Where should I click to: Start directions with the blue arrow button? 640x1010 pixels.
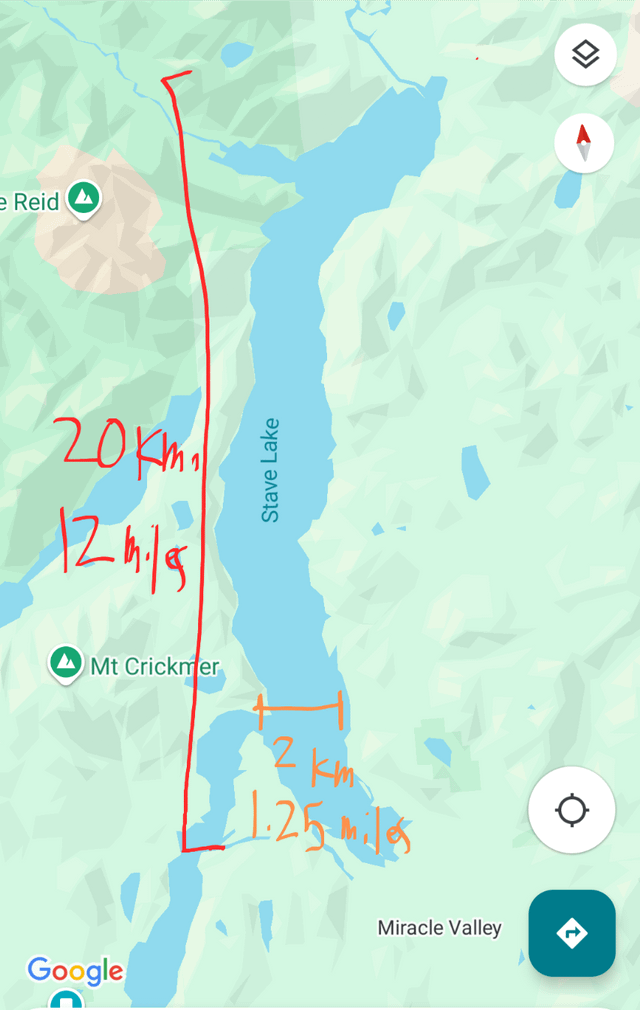tap(571, 932)
